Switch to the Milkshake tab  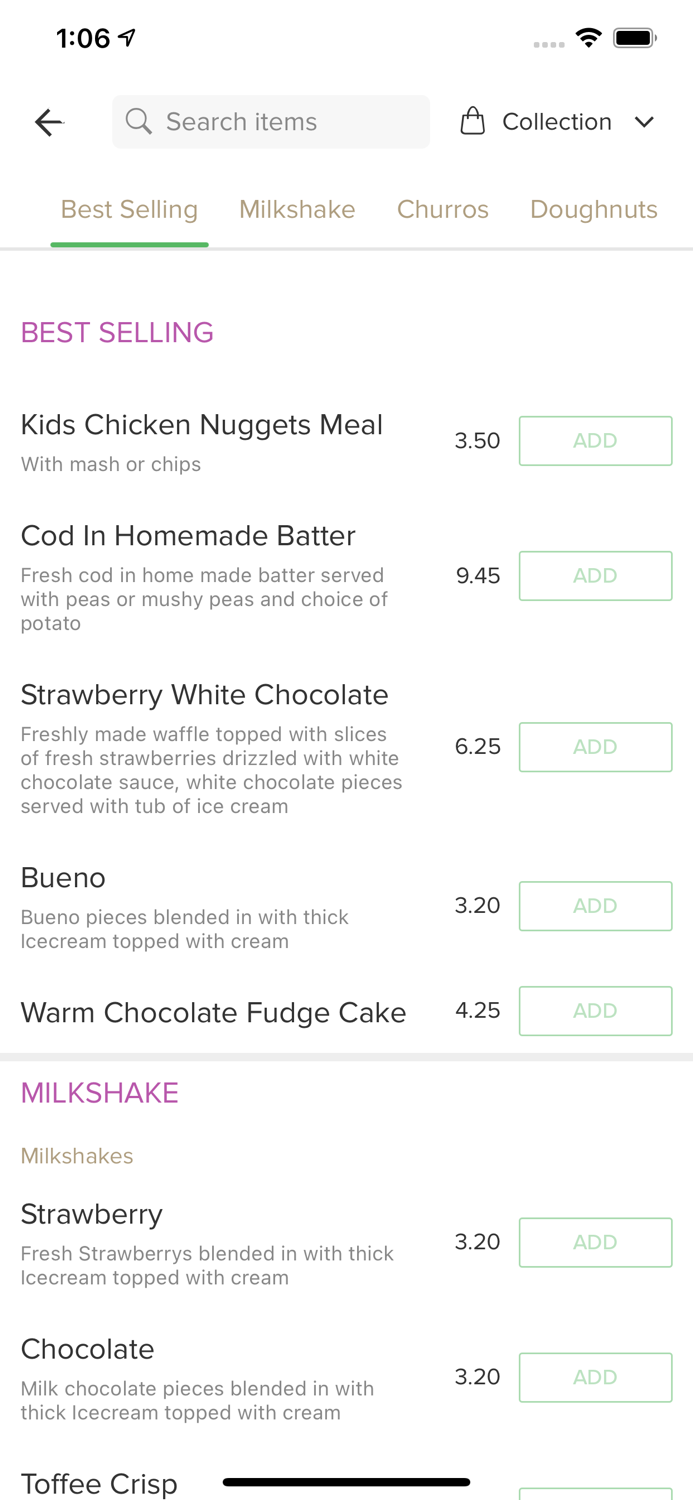click(297, 209)
